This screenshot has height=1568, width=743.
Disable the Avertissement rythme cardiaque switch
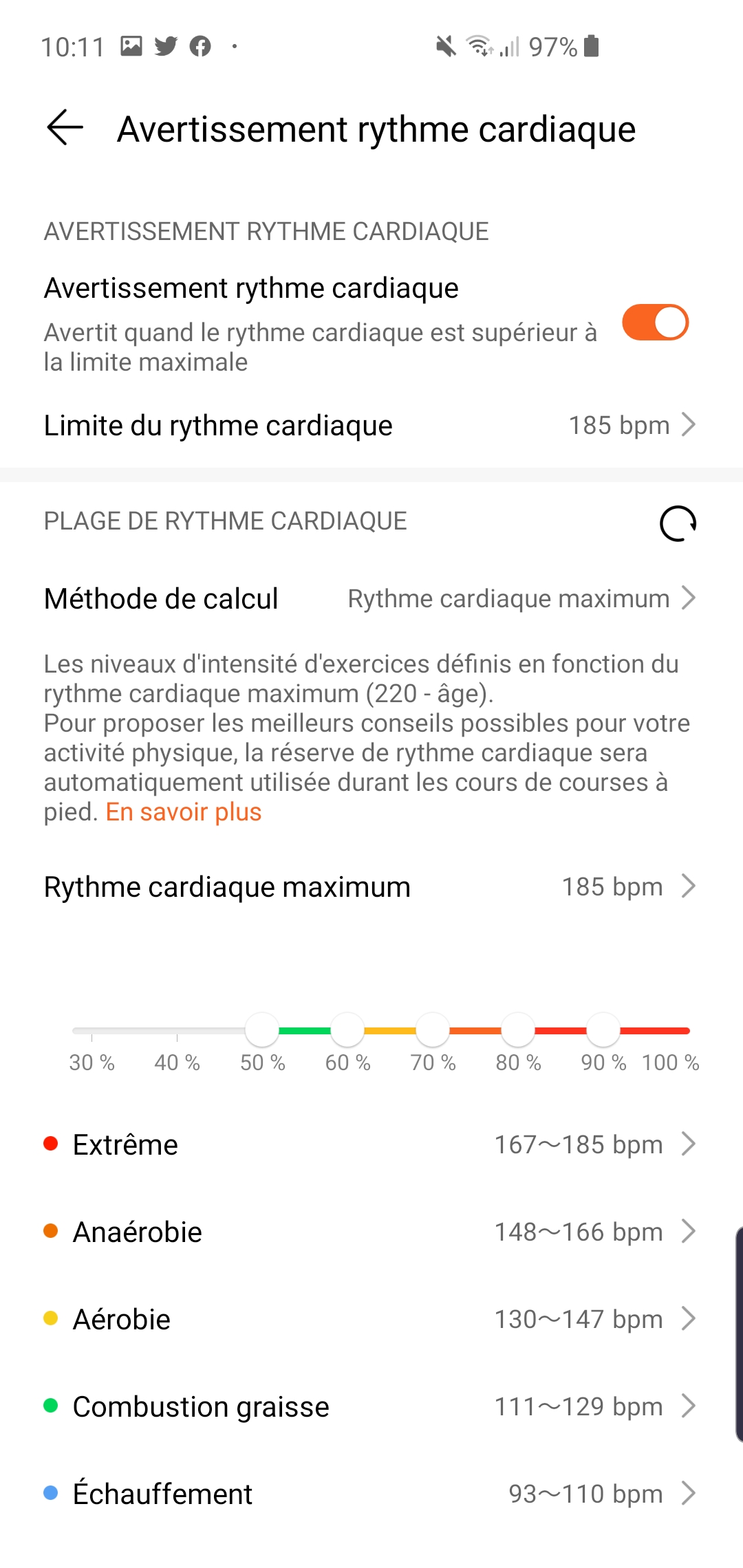coord(655,323)
